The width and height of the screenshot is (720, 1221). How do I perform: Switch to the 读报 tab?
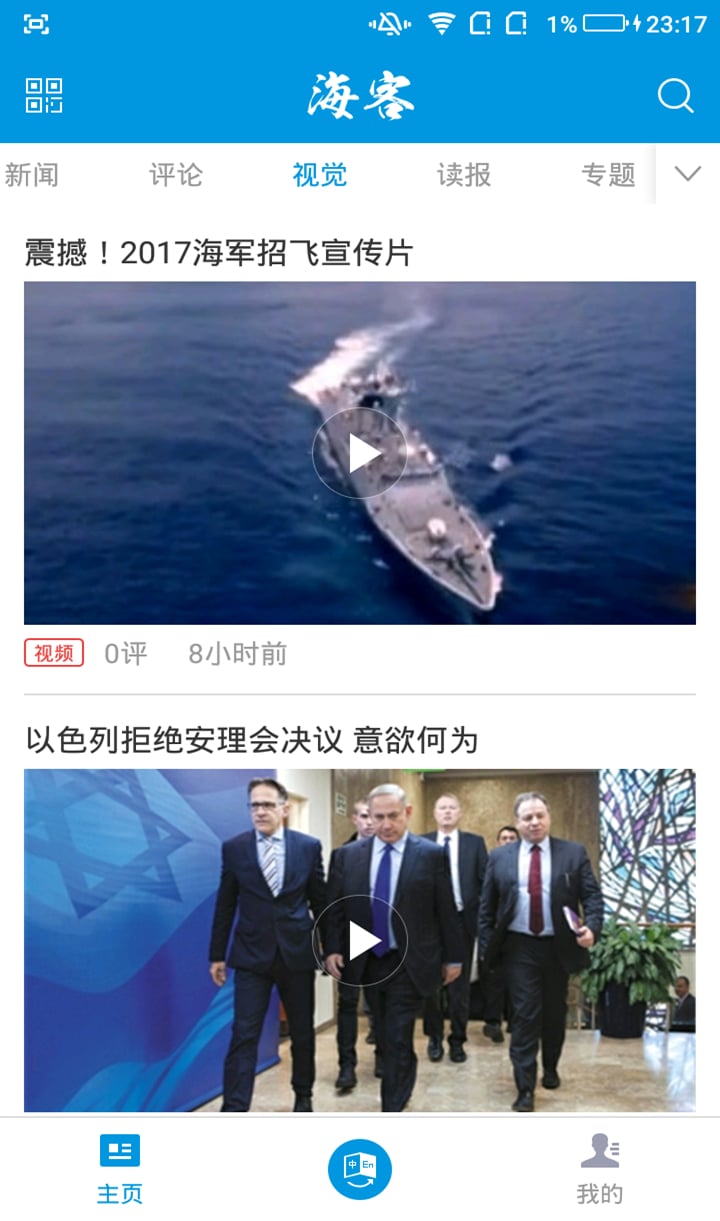click(x=461, y=174)
